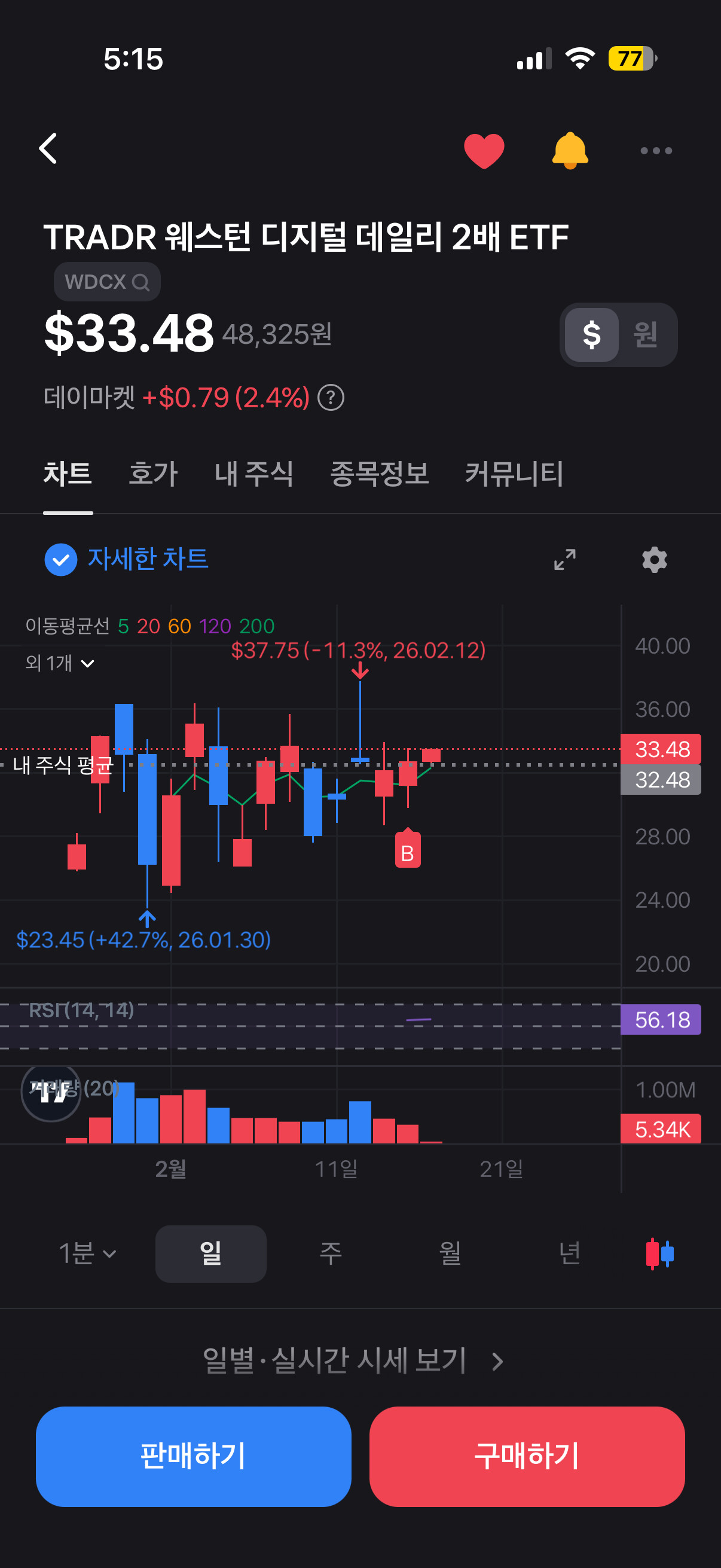The width and height of the screenshot is (721, 1568).
Task: Expand the 외 1개 indicator dropdown
Action: point(60,663)
